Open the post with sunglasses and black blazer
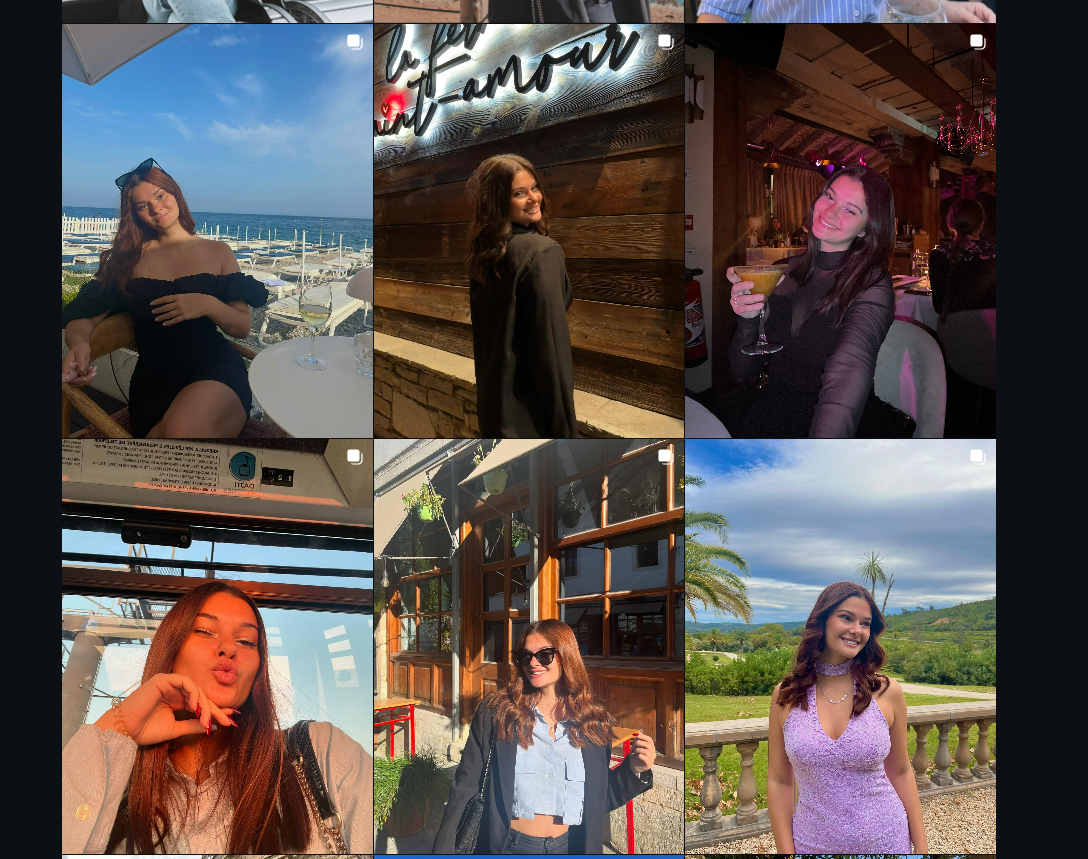This screenshot has height=859, width=1088. click(x=528, y=646)
